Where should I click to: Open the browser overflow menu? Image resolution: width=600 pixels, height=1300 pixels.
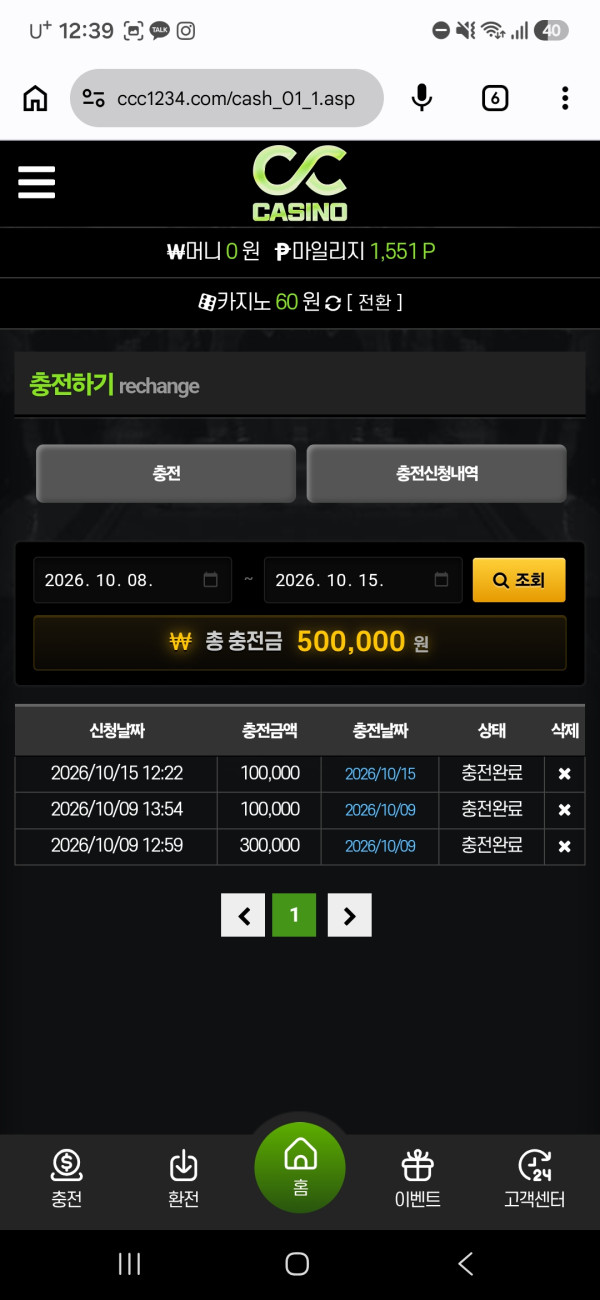click(565, 98)
